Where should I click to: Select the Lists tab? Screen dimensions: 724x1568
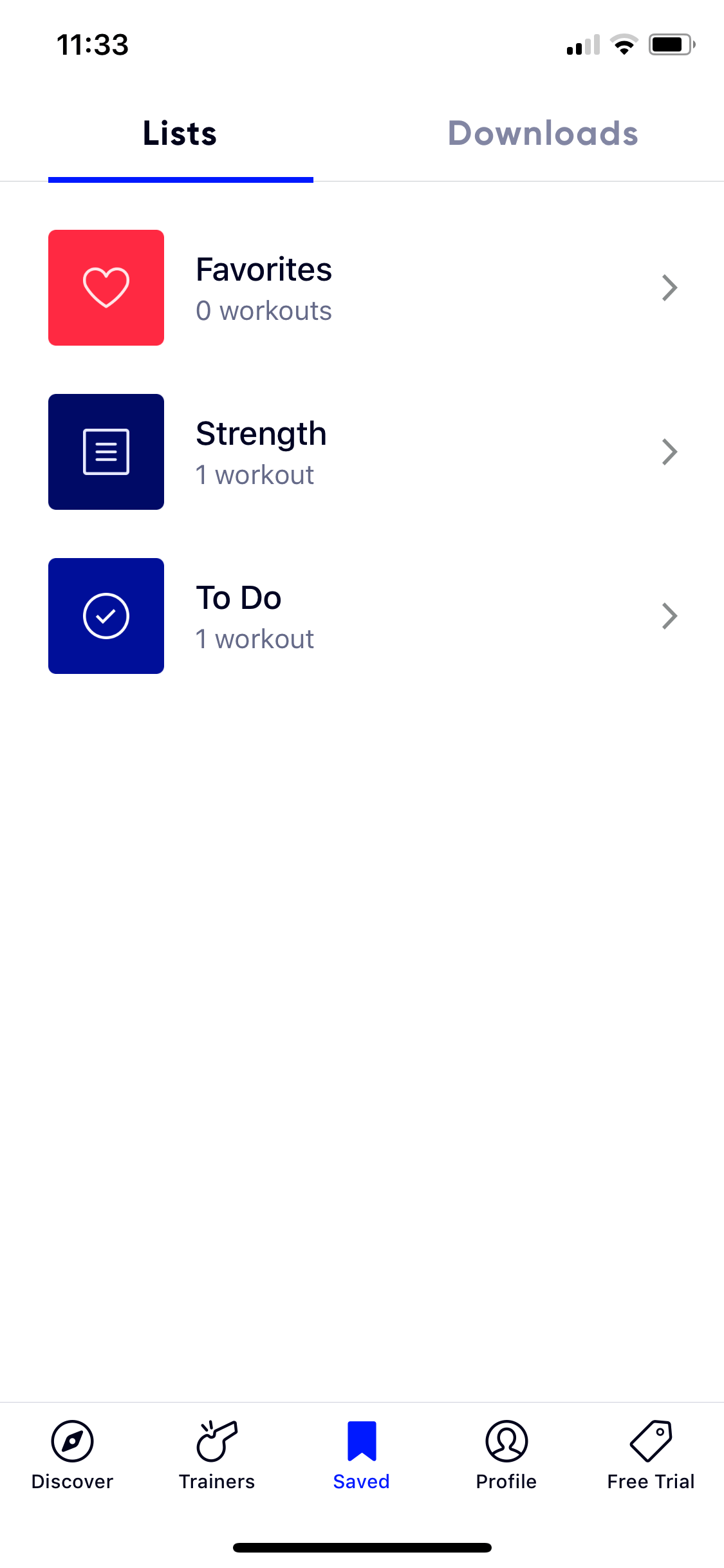[x=180, y=133]
